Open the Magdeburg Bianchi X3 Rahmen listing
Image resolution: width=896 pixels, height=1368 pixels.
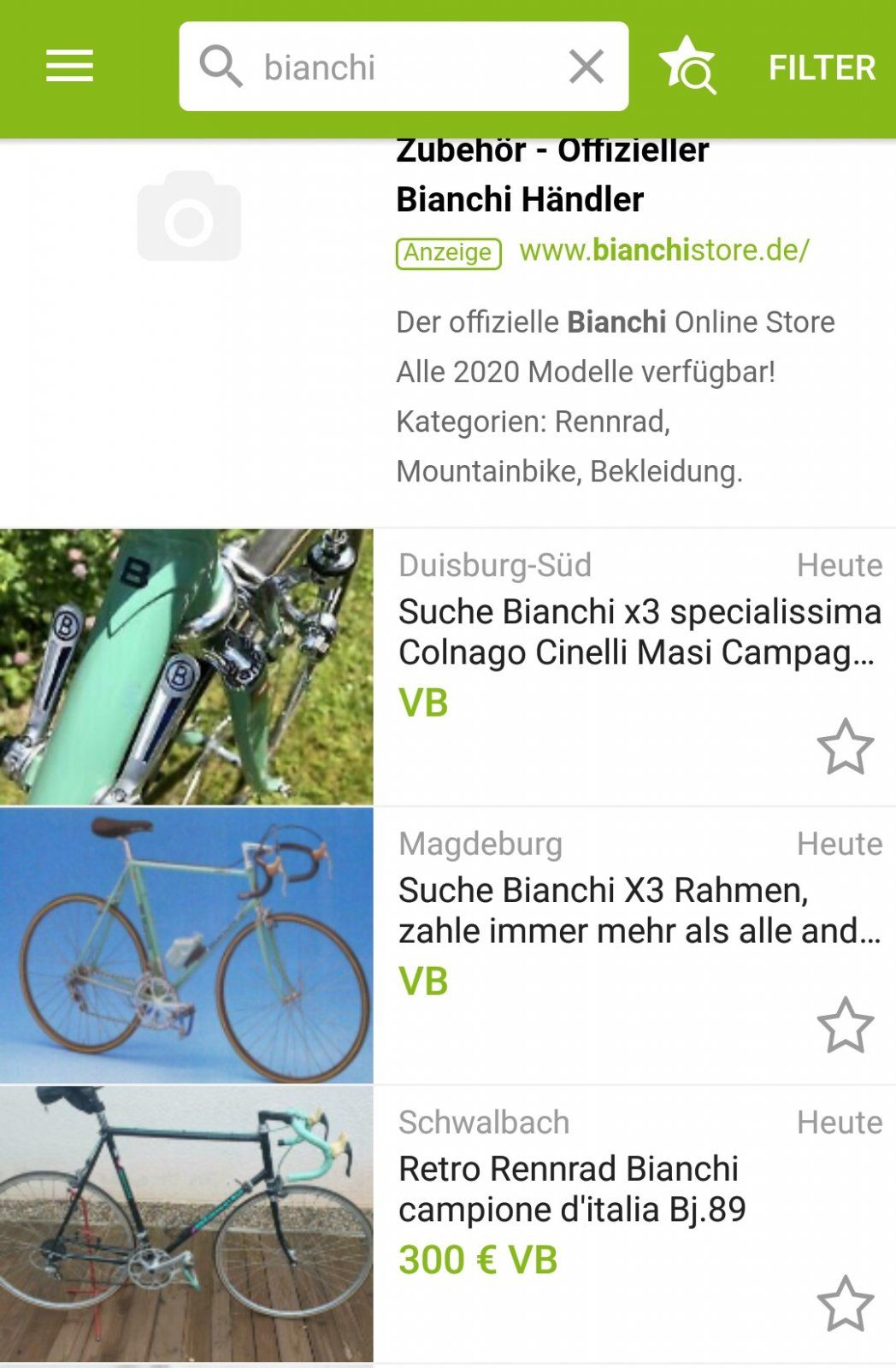(639, 911)
